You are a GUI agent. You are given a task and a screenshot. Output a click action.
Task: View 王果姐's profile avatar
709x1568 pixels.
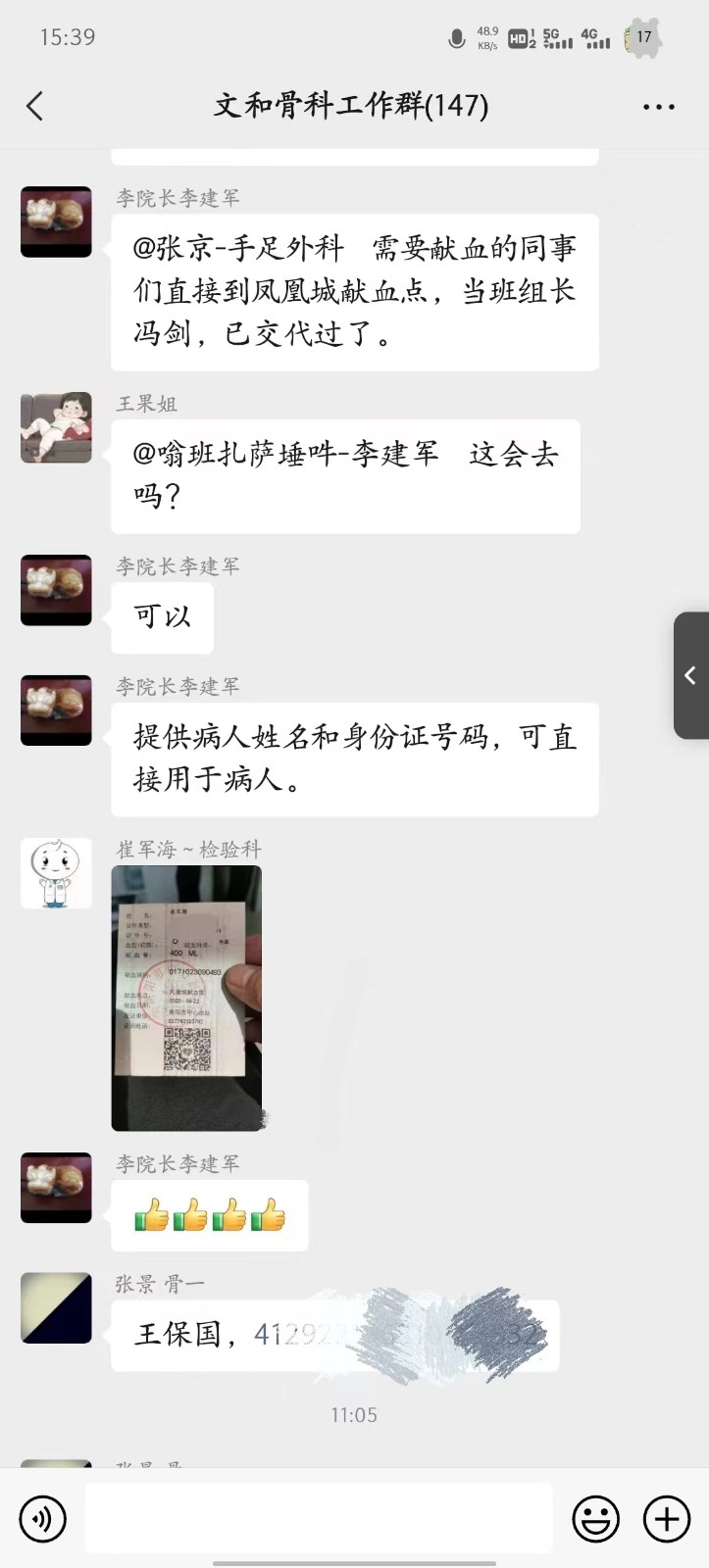(56, 428)
